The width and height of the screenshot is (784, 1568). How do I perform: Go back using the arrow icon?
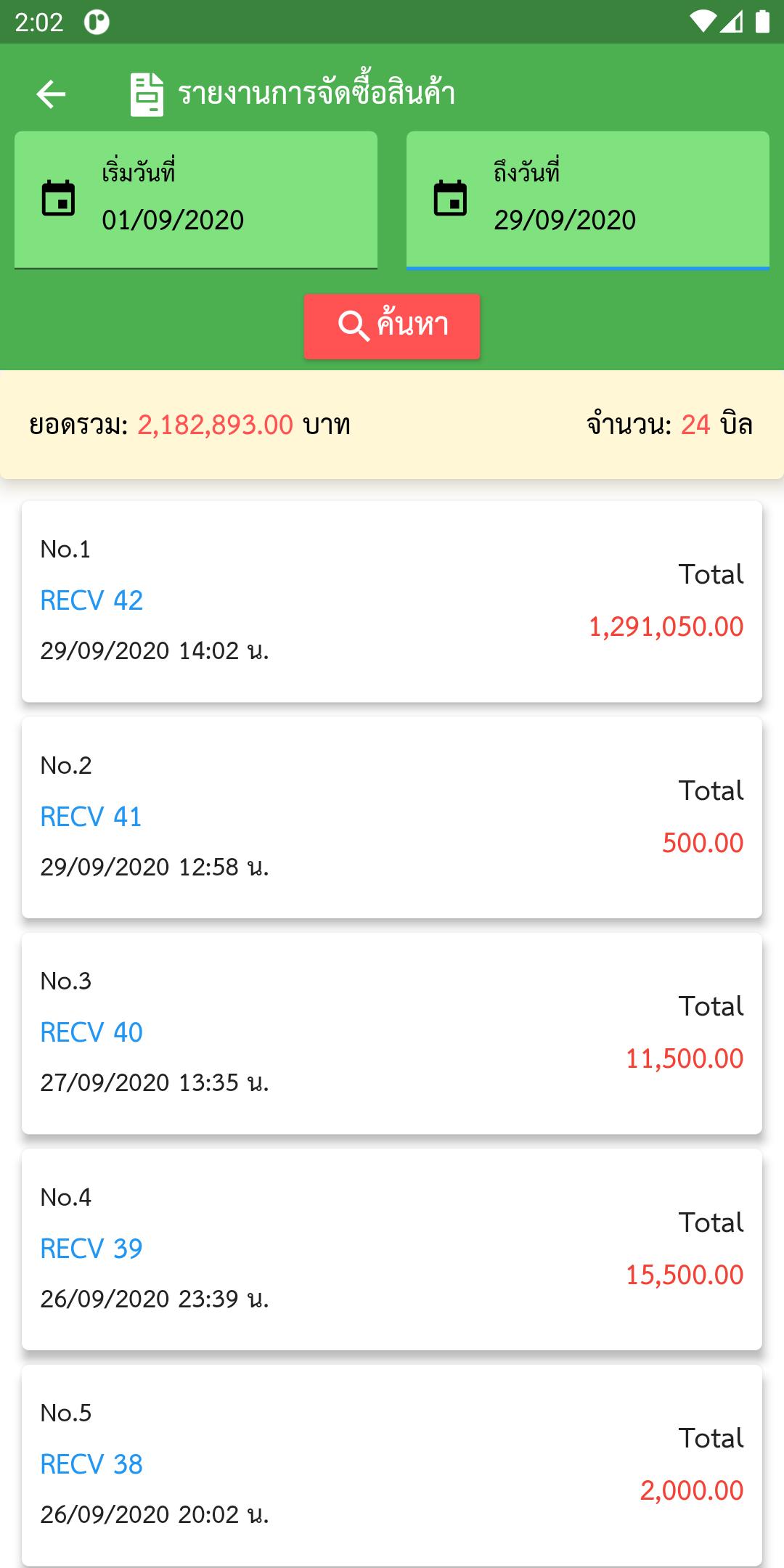point(51,94)
